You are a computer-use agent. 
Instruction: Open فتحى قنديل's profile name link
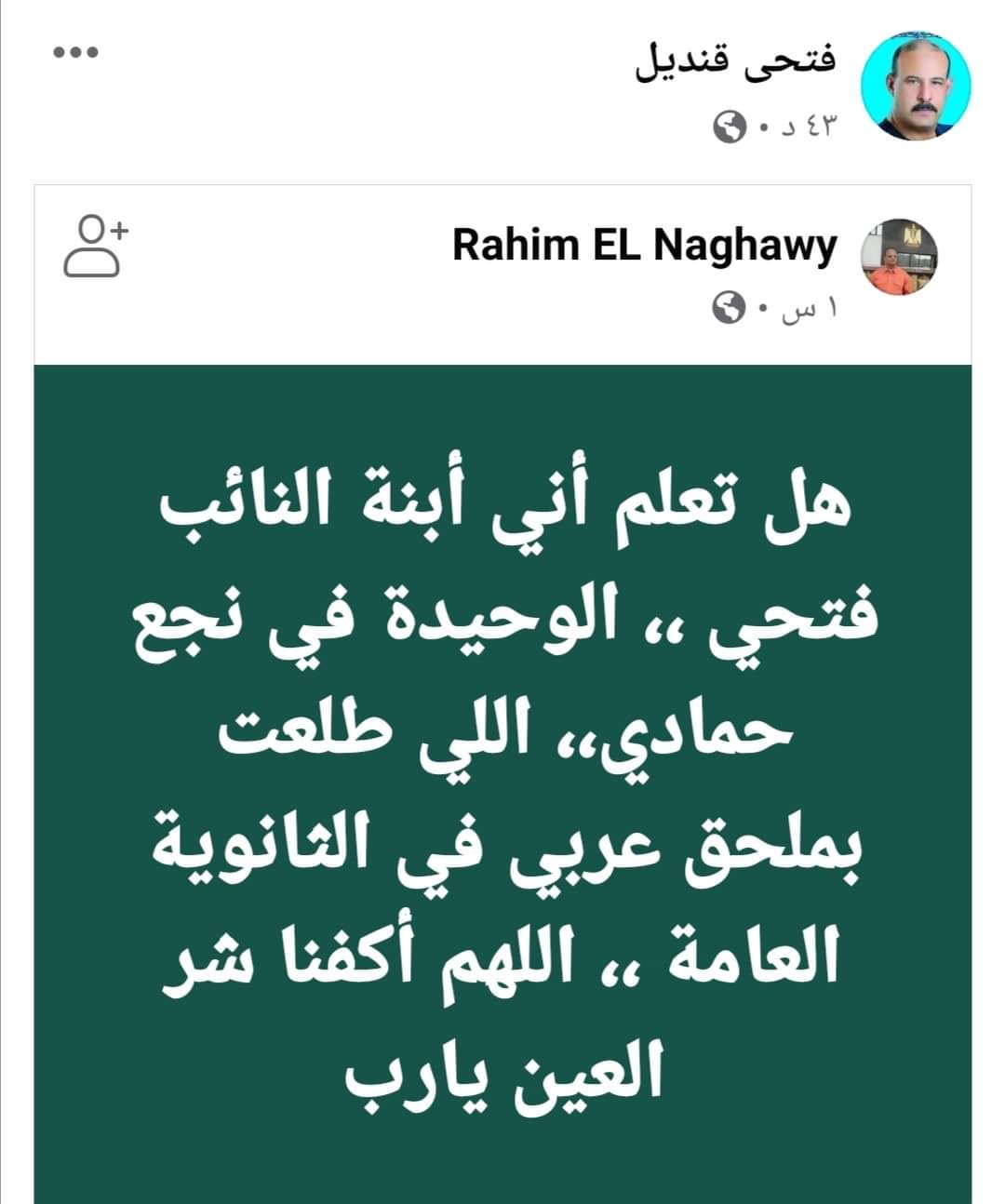pos(735,61)
